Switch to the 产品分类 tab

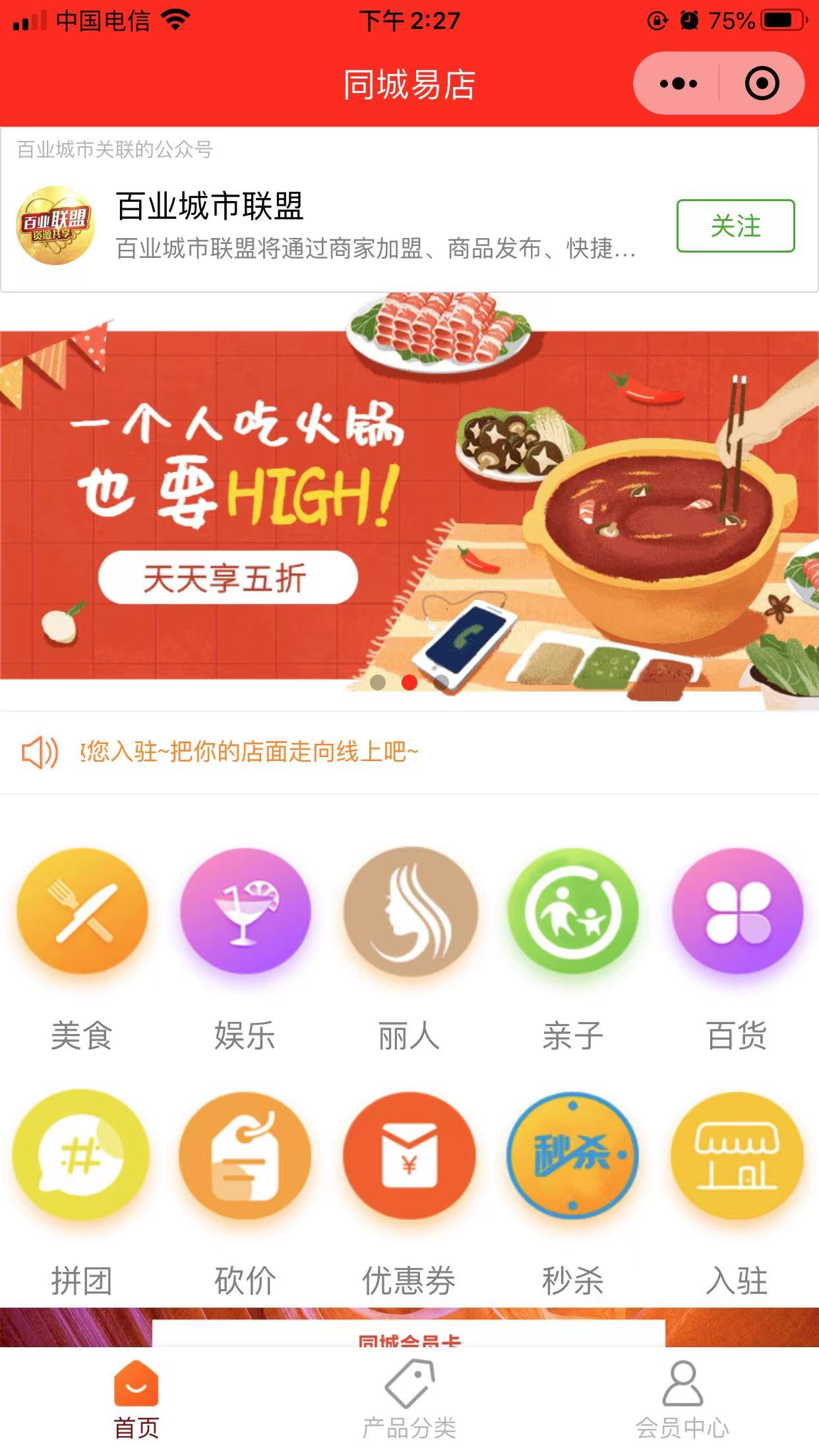coord(409,1399)
